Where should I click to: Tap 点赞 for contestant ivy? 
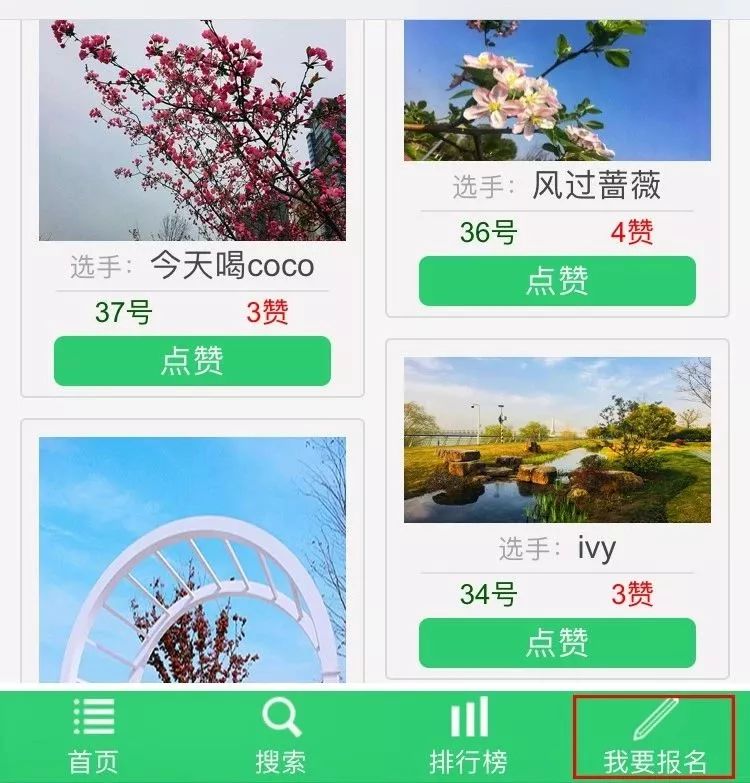pyautogui.click(x=557, y=643)
